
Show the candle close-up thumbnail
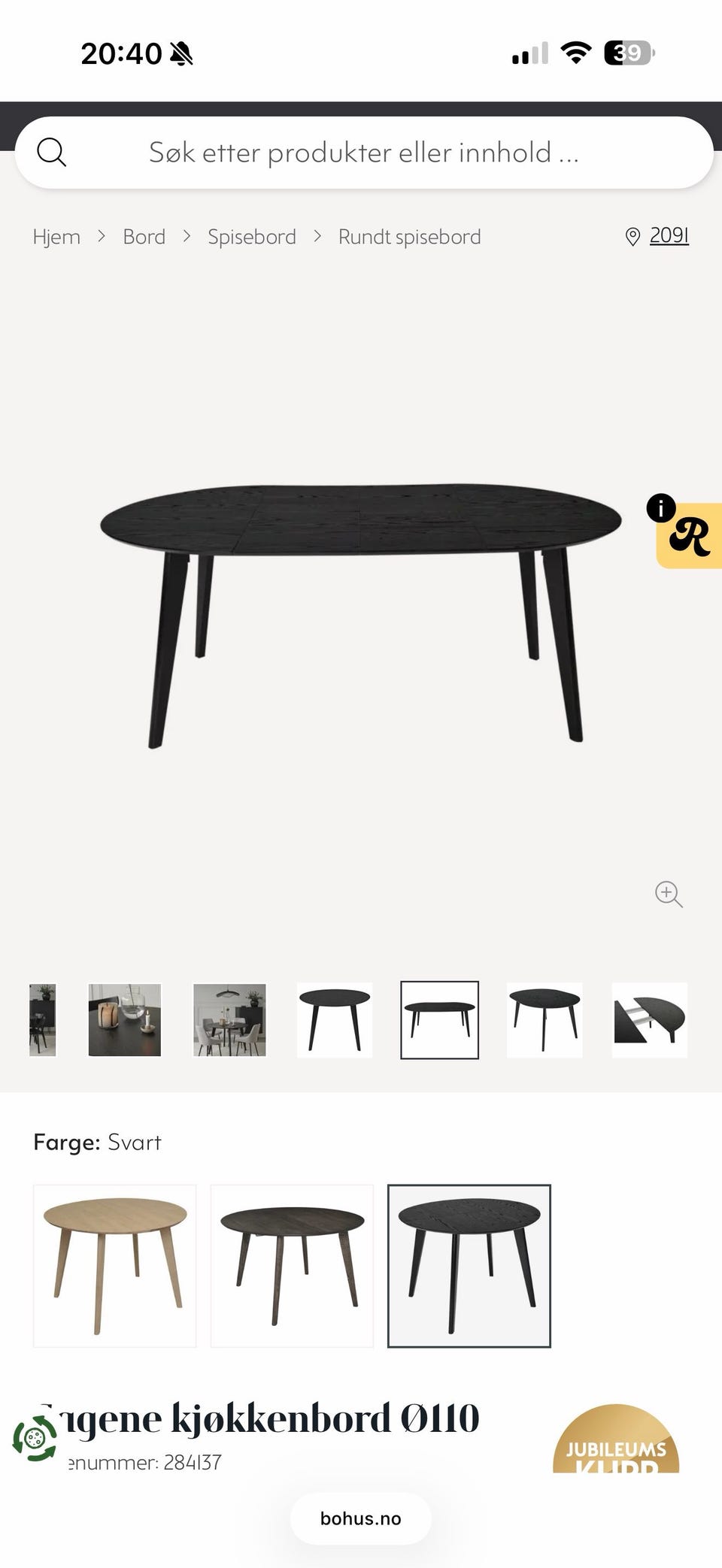pos(125,1020)
